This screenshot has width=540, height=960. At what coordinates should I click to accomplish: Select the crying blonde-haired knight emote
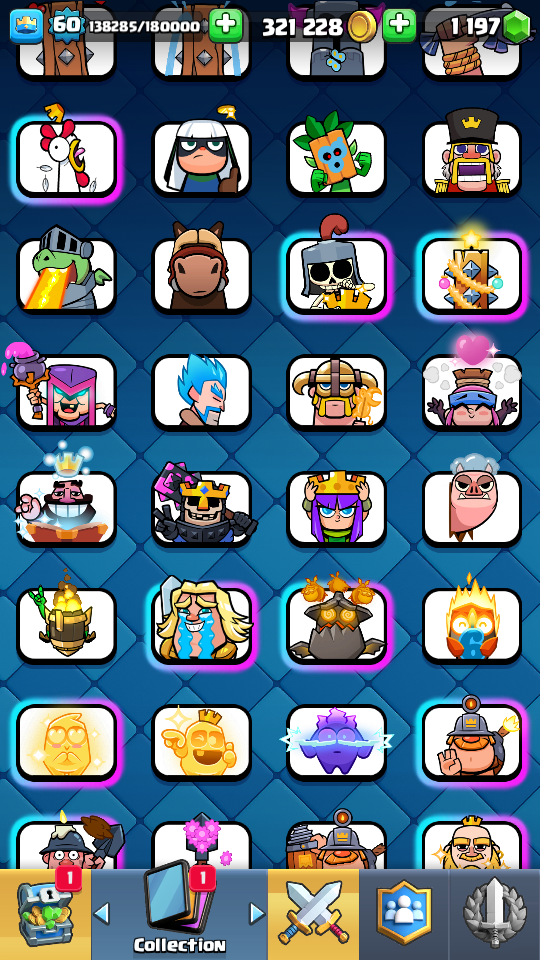pos(201,625)
